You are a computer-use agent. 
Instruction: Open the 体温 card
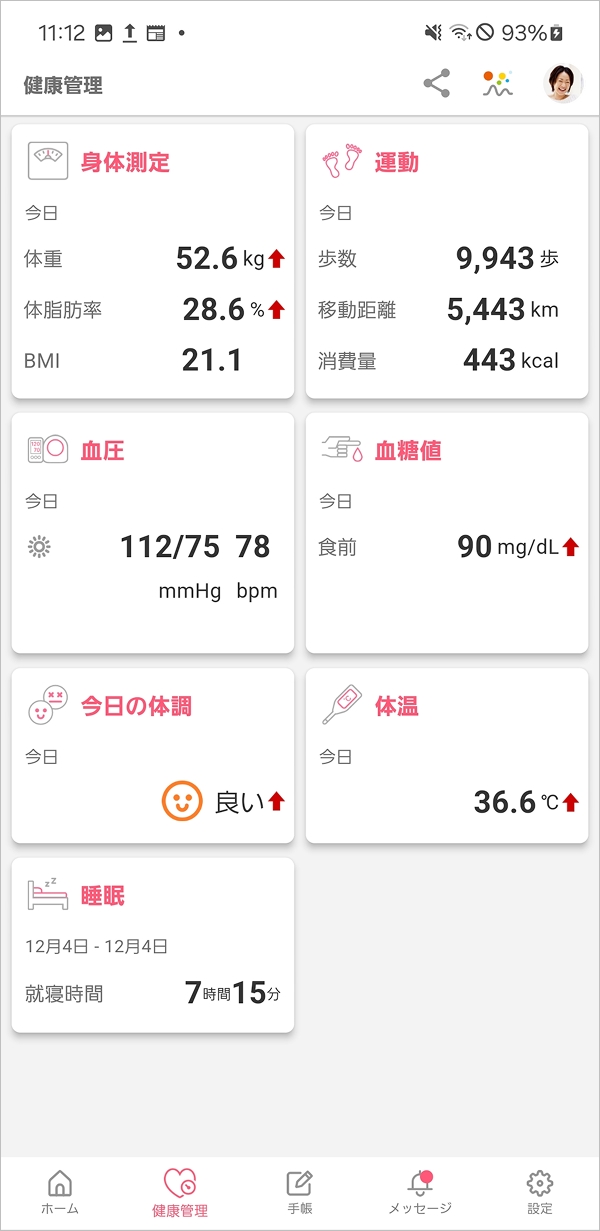446,755
